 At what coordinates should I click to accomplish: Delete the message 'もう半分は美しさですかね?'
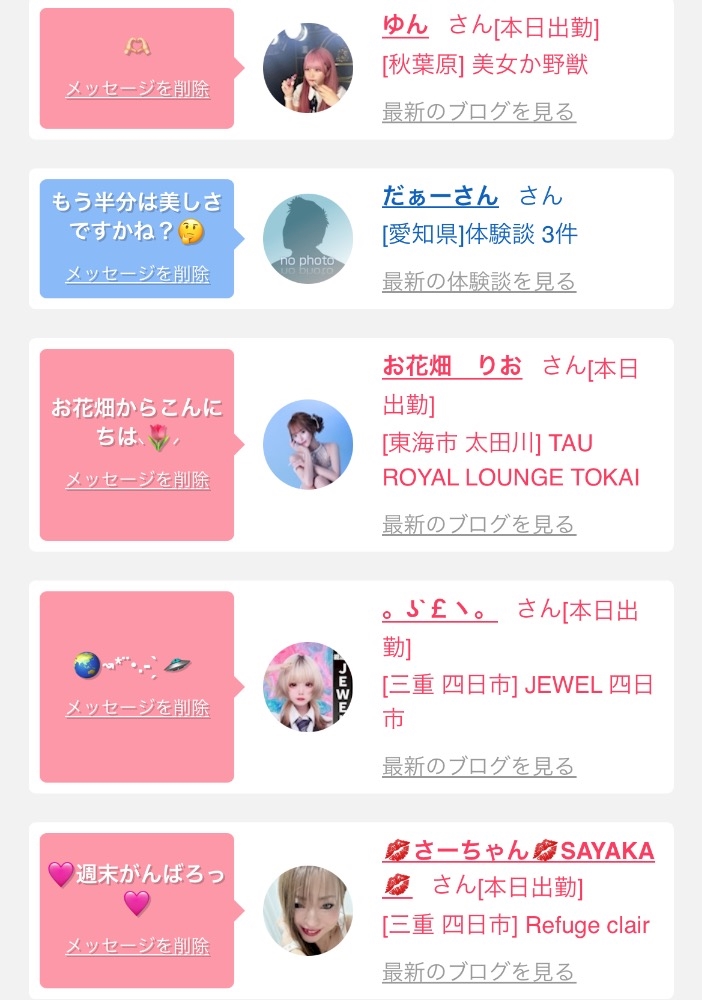[x=137, y=274]
